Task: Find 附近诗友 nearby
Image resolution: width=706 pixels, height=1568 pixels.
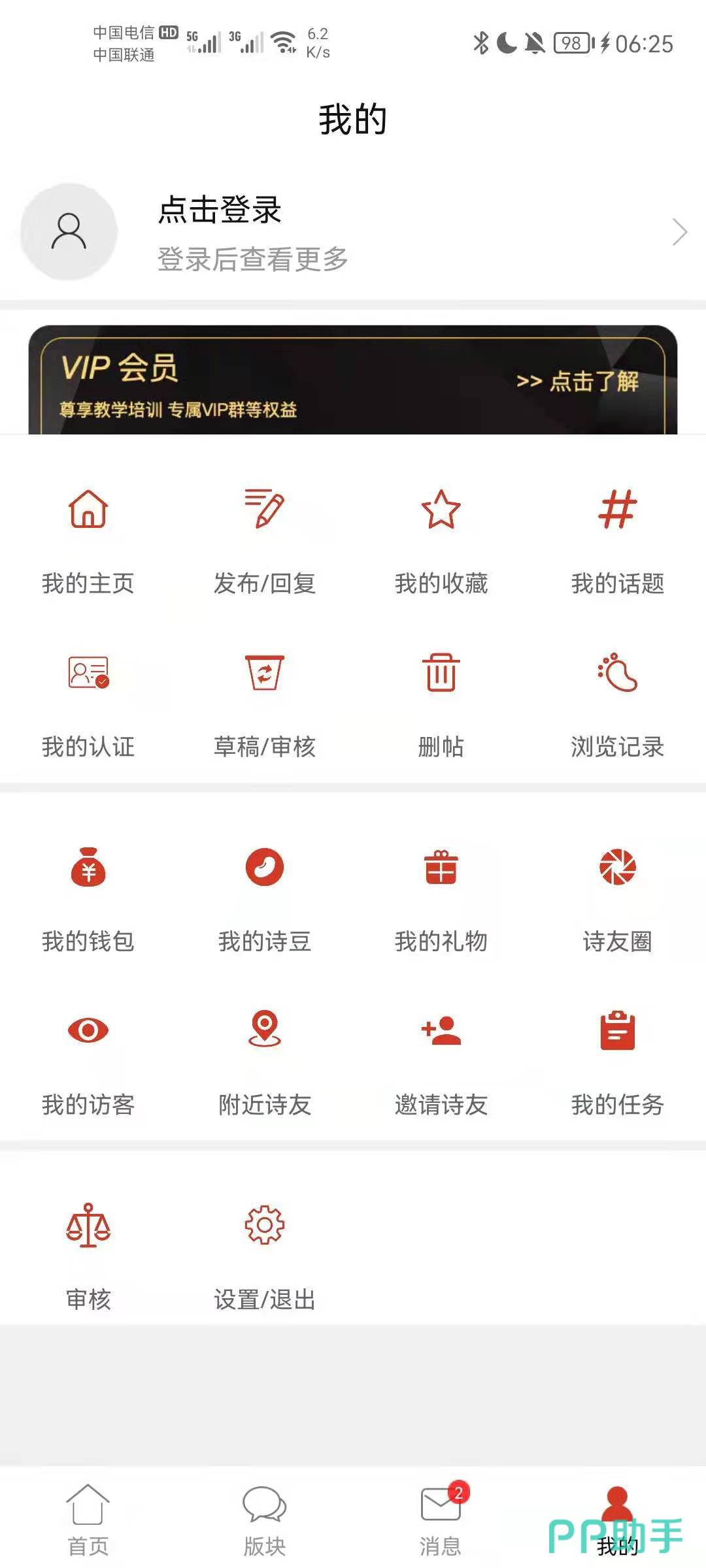Action: coord(265,1062)
